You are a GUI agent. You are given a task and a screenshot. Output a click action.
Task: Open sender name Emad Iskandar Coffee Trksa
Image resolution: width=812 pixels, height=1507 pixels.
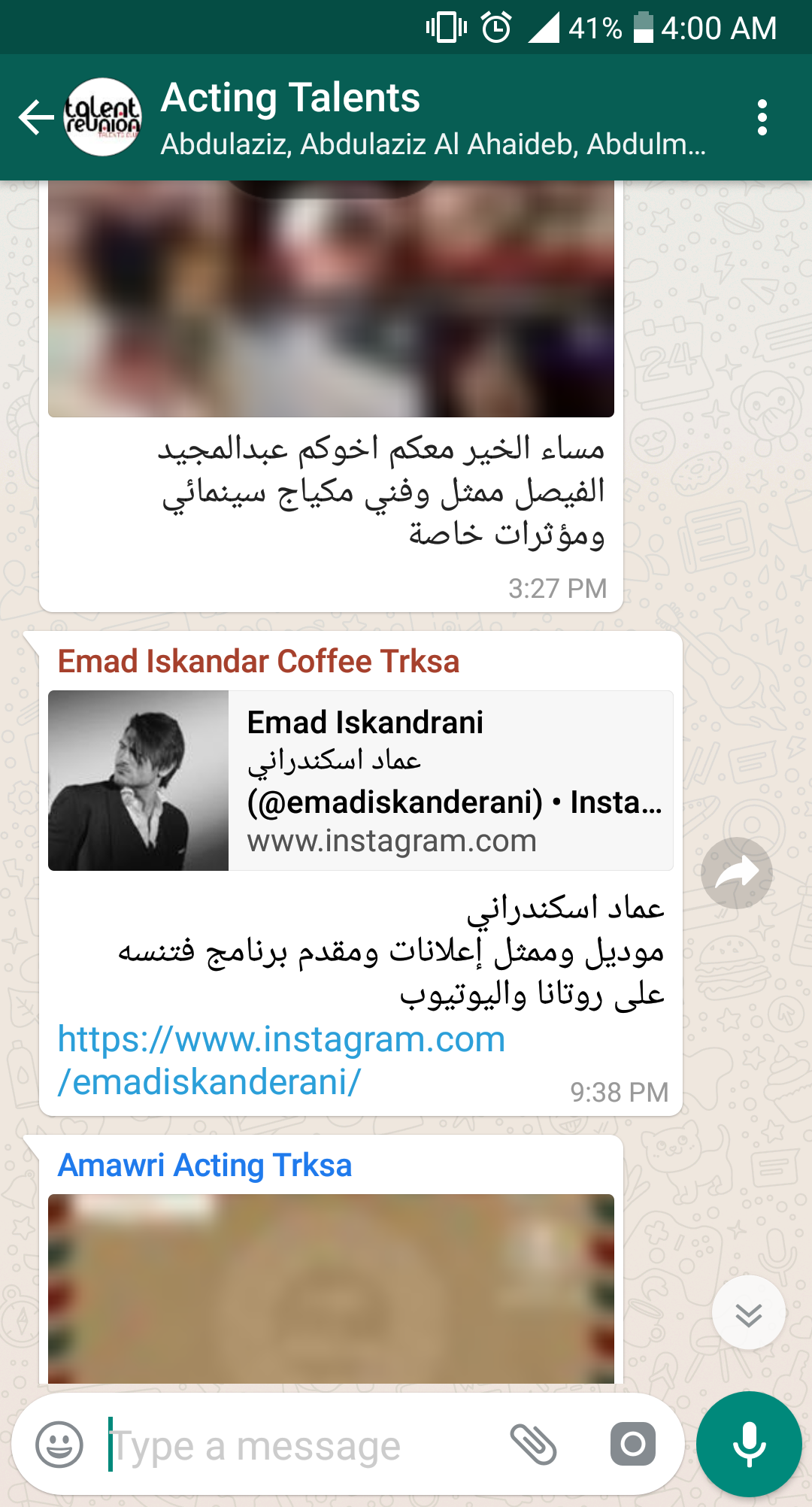pyautogui.click(x=258, y=662)
